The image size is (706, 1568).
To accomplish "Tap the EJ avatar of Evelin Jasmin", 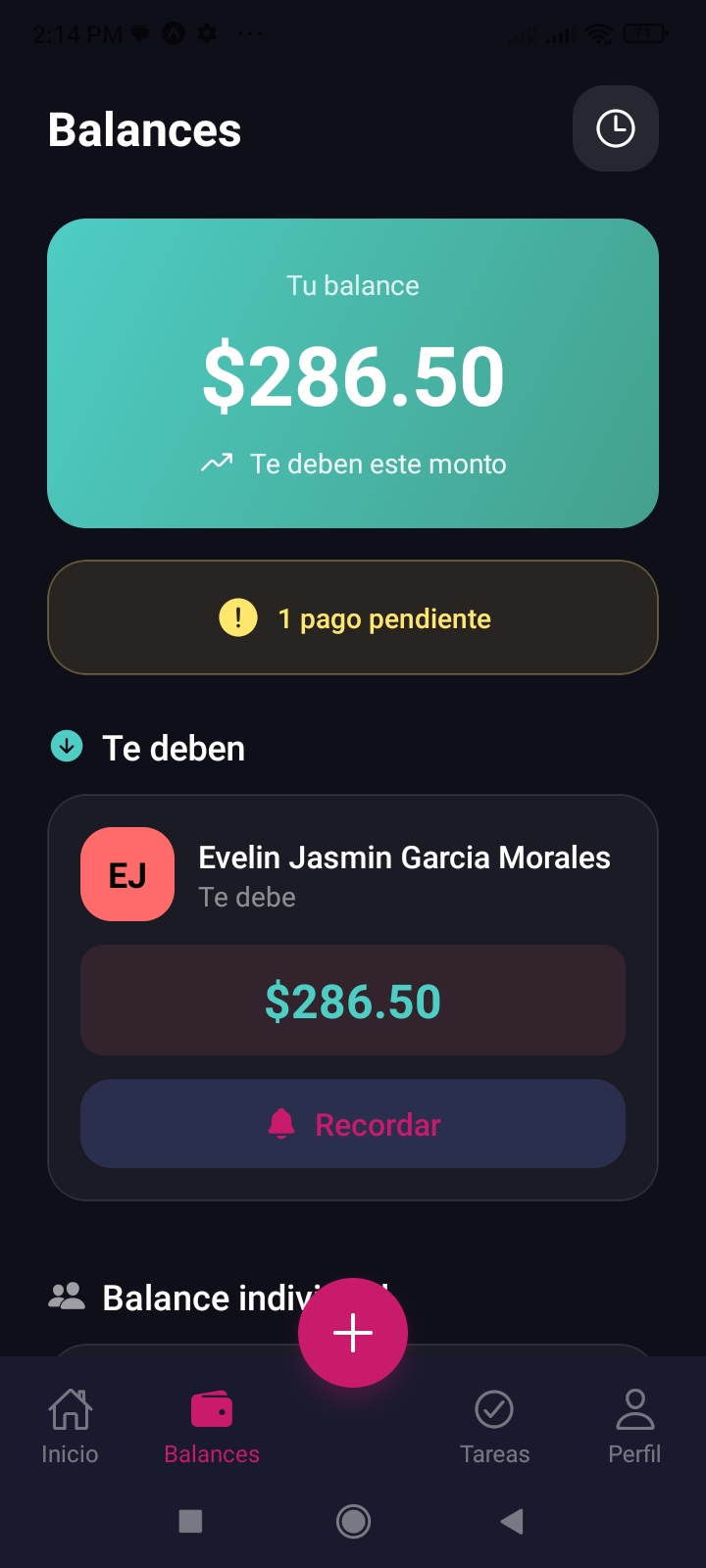I will [126, 874].
